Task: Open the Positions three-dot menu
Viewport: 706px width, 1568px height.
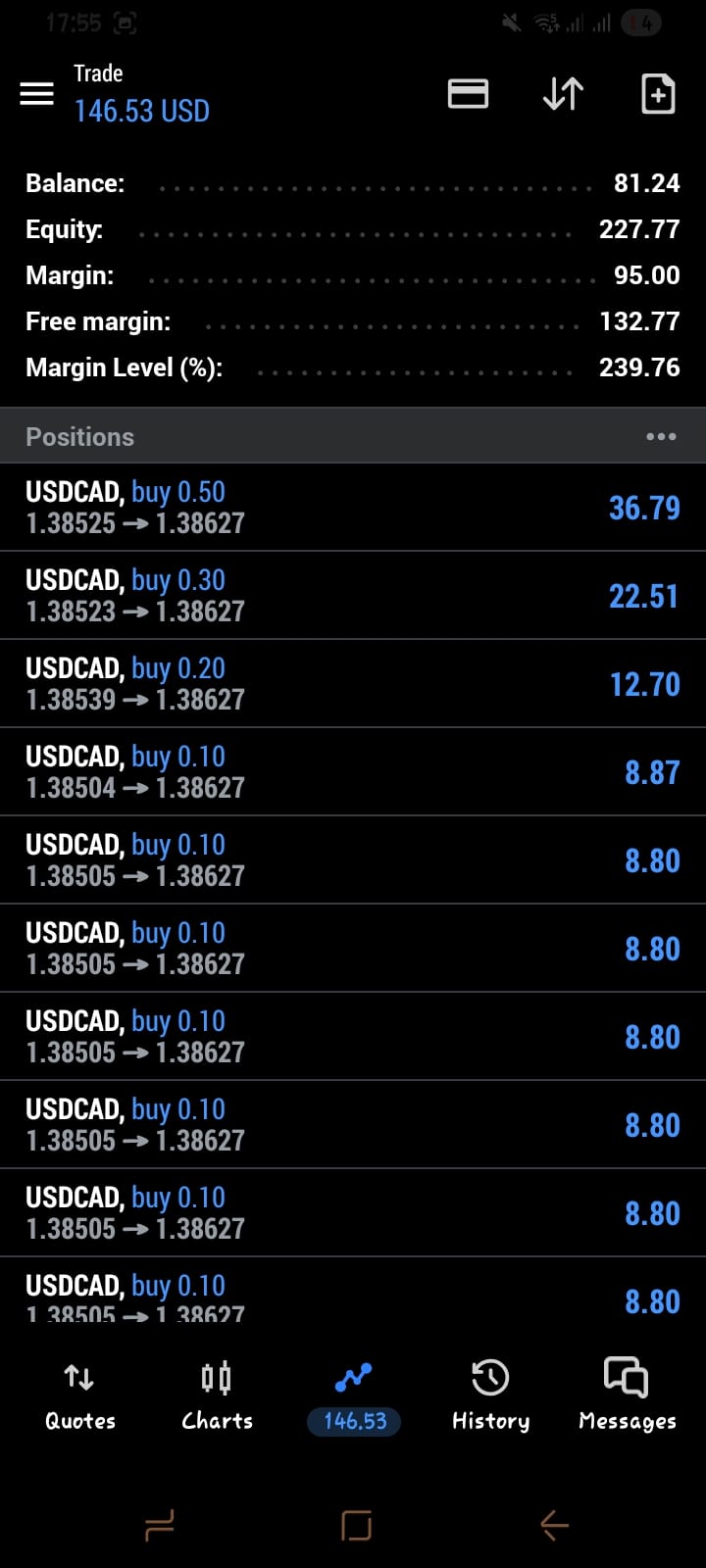Action: point(661,437)
